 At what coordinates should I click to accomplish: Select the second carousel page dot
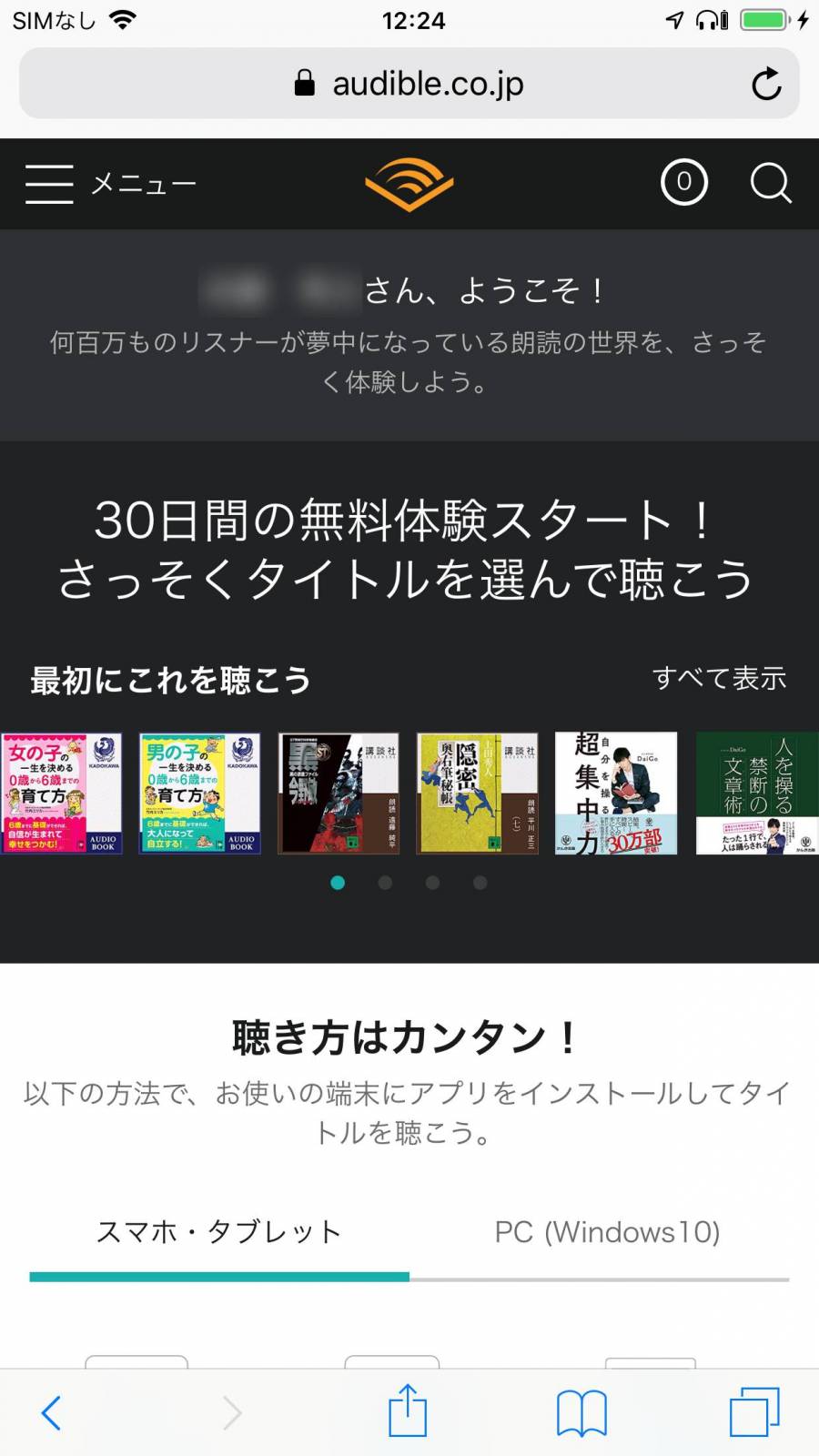(385, 883)
